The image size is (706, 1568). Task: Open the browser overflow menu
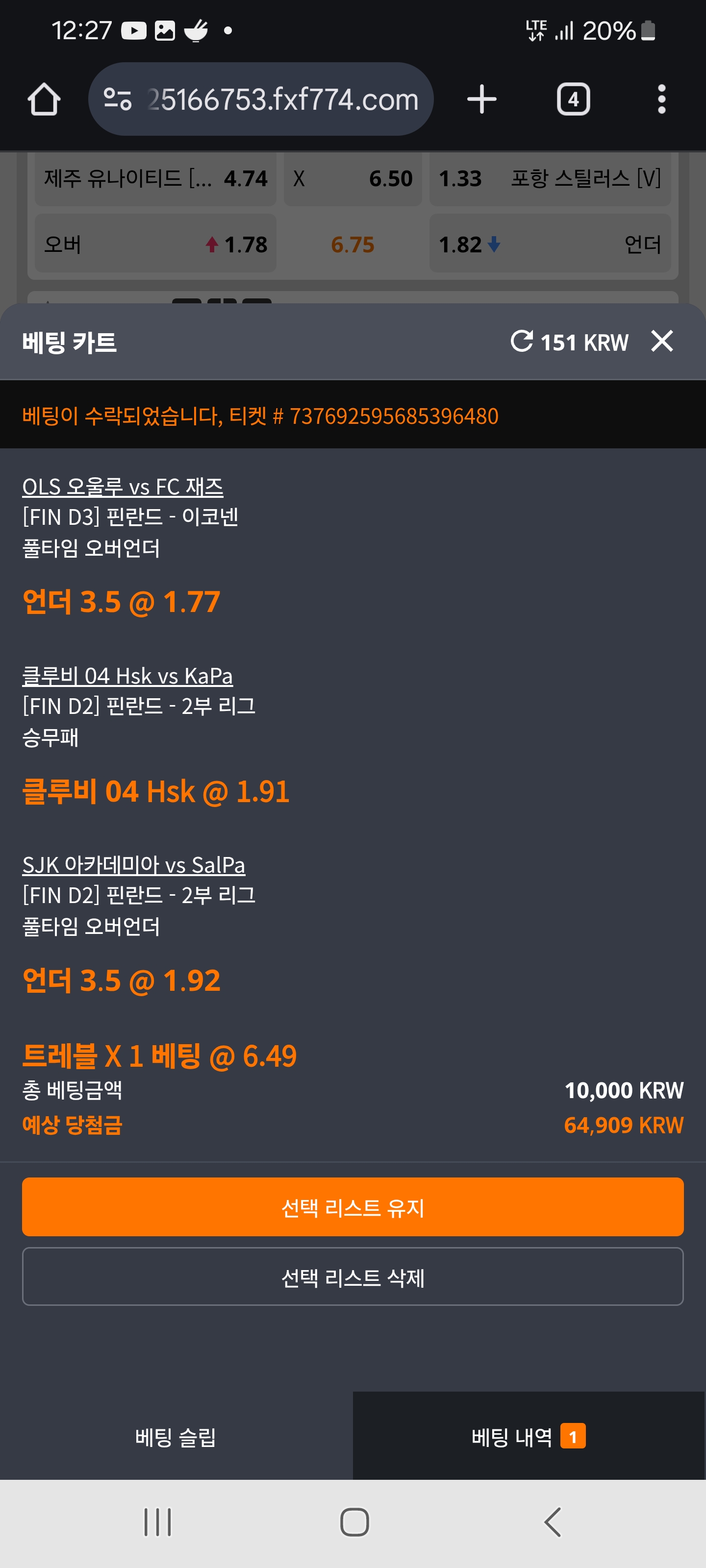(x=661, y=99)
